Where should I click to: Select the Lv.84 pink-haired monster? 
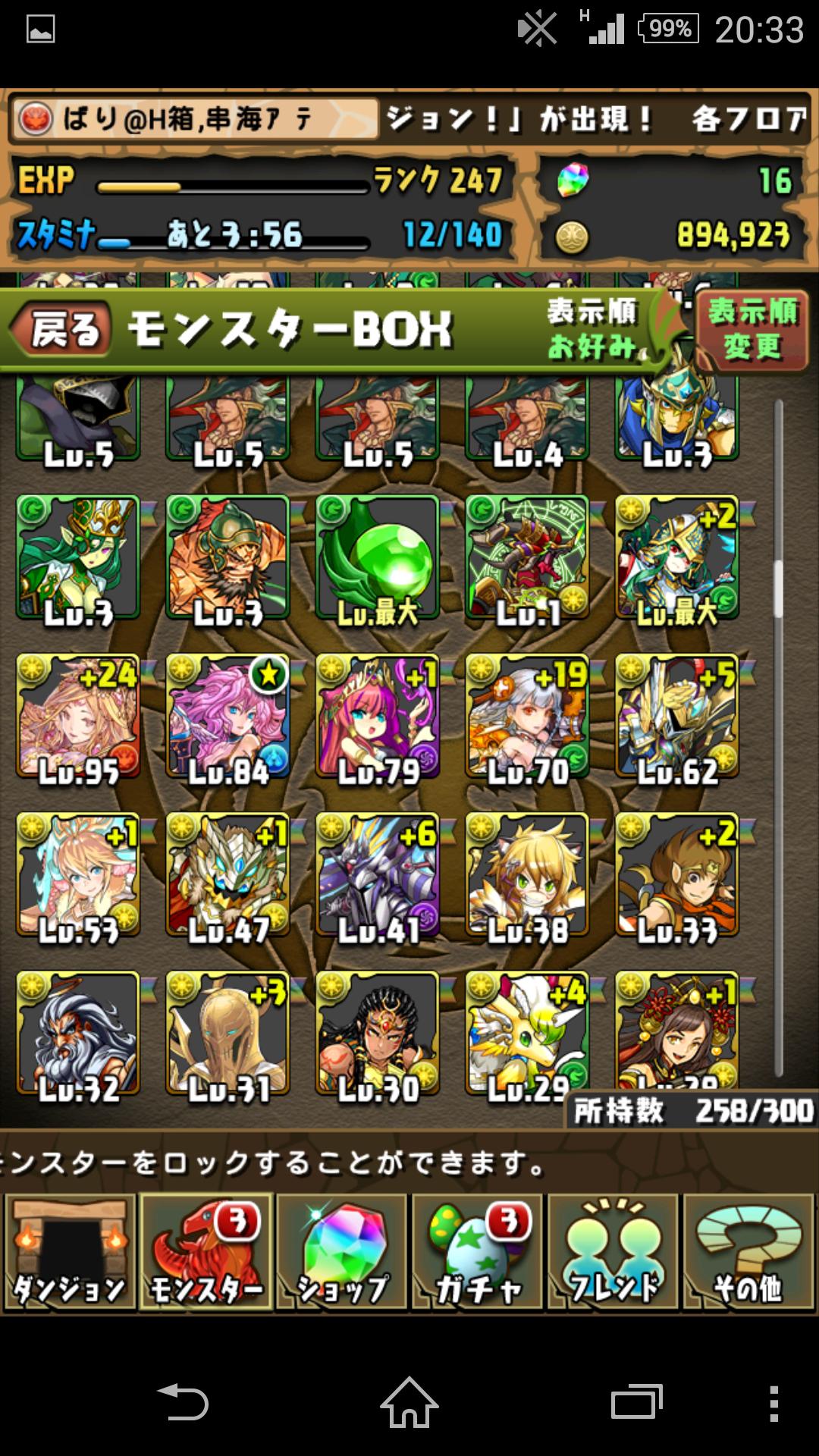[x=227, y=717]
